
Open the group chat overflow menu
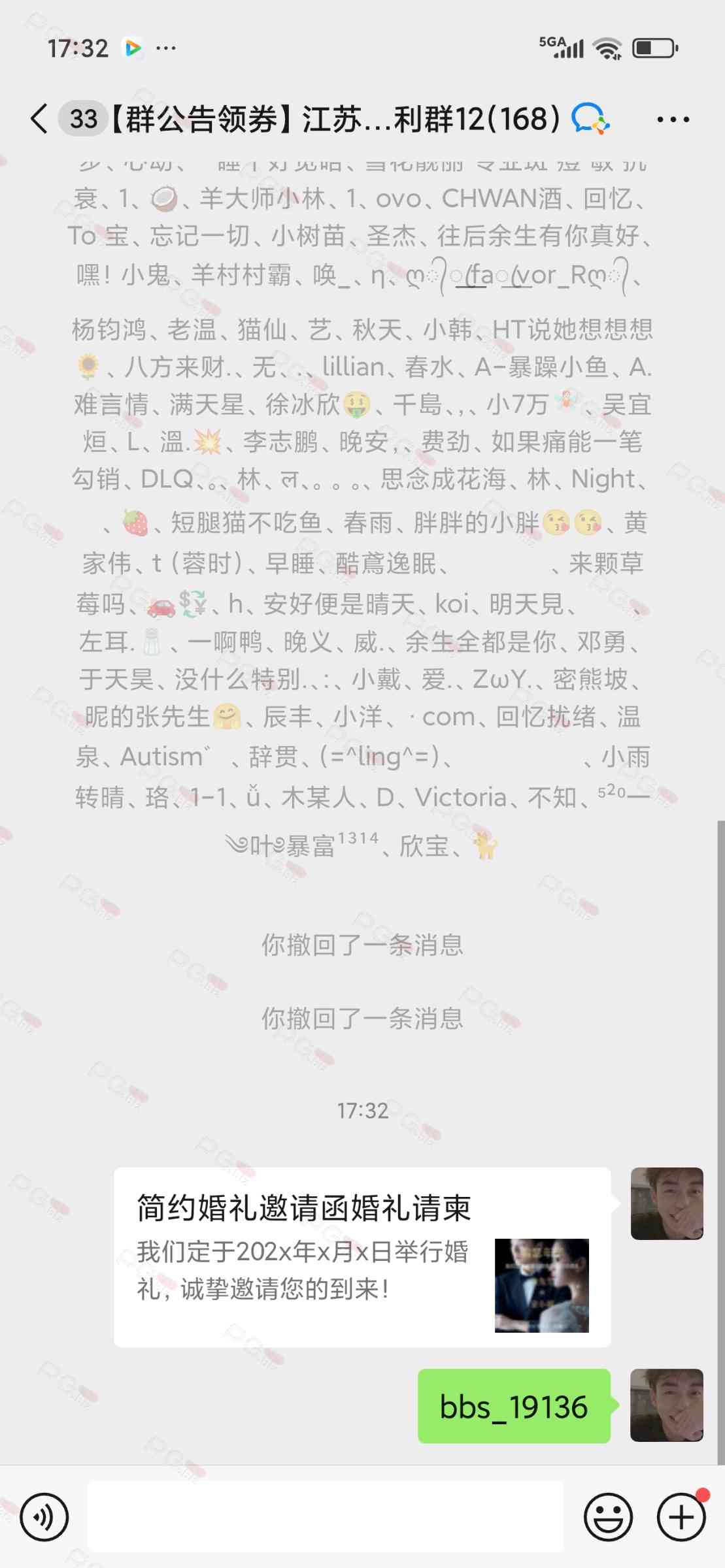(673, 120)
